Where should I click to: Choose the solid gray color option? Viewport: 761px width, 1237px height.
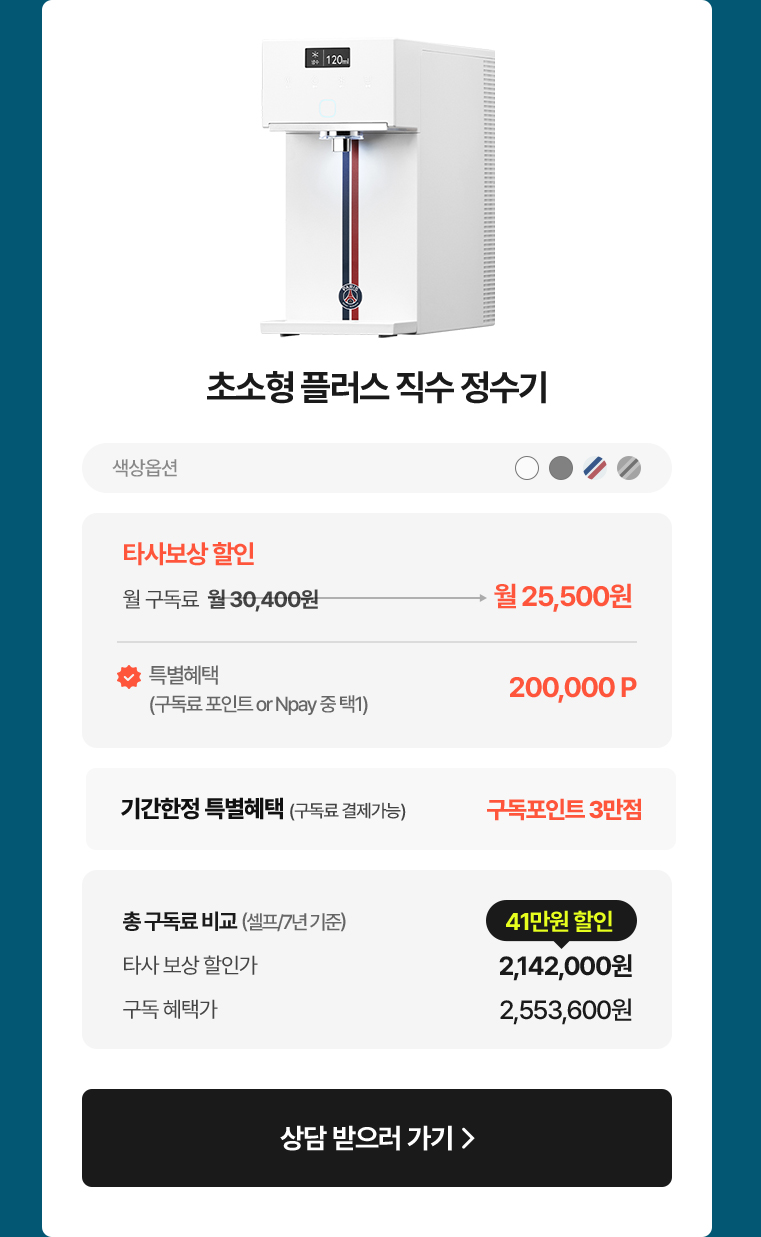click(x=561, y=468)
